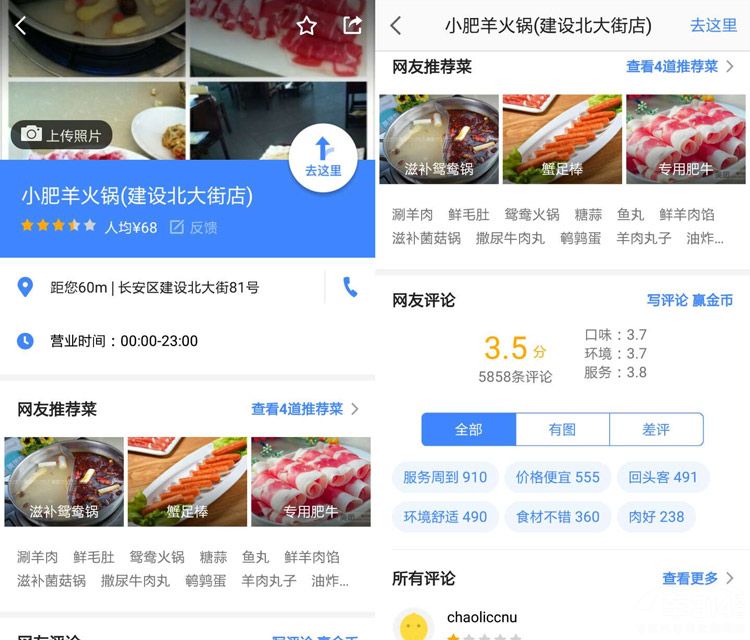Screen dimensions: 750x640
Task: Filter reviews by 回头客 491
Action: pos(663,477)
